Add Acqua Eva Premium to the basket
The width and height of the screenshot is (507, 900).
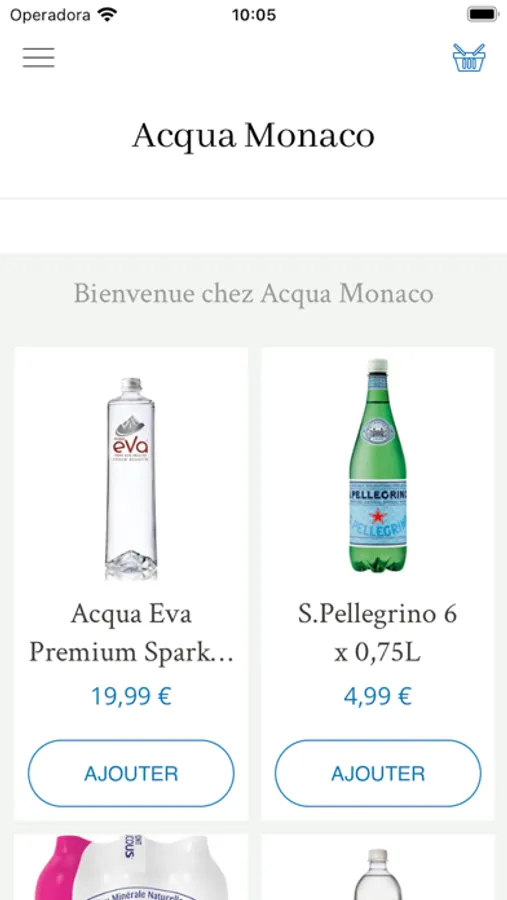131,773
